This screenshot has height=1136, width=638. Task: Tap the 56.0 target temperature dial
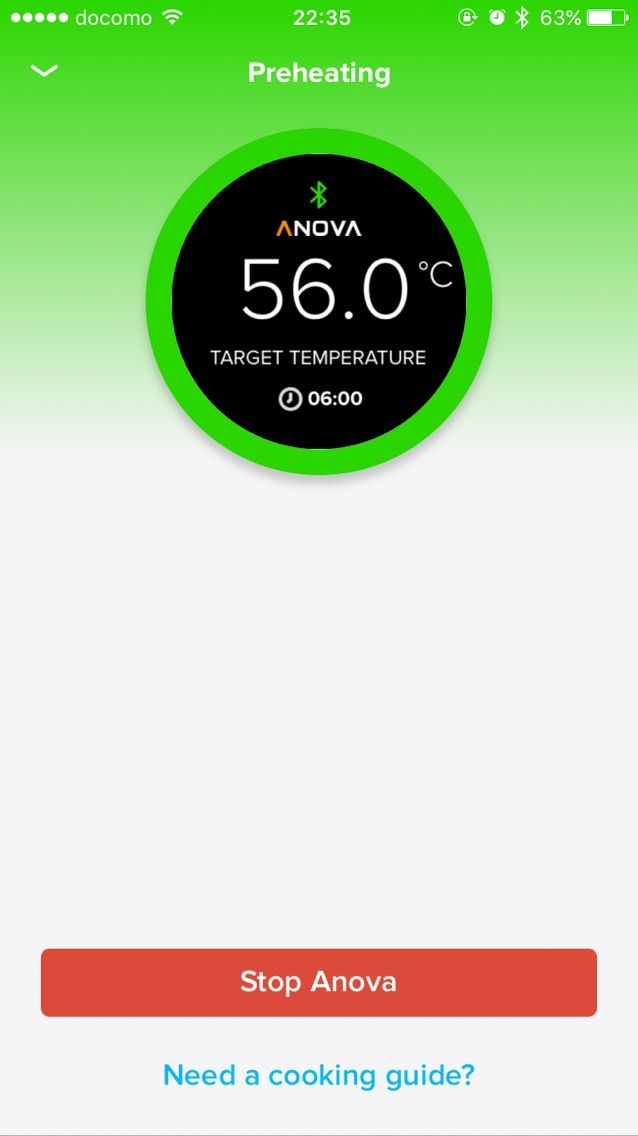pyautogui.click(x=319, y=301)
